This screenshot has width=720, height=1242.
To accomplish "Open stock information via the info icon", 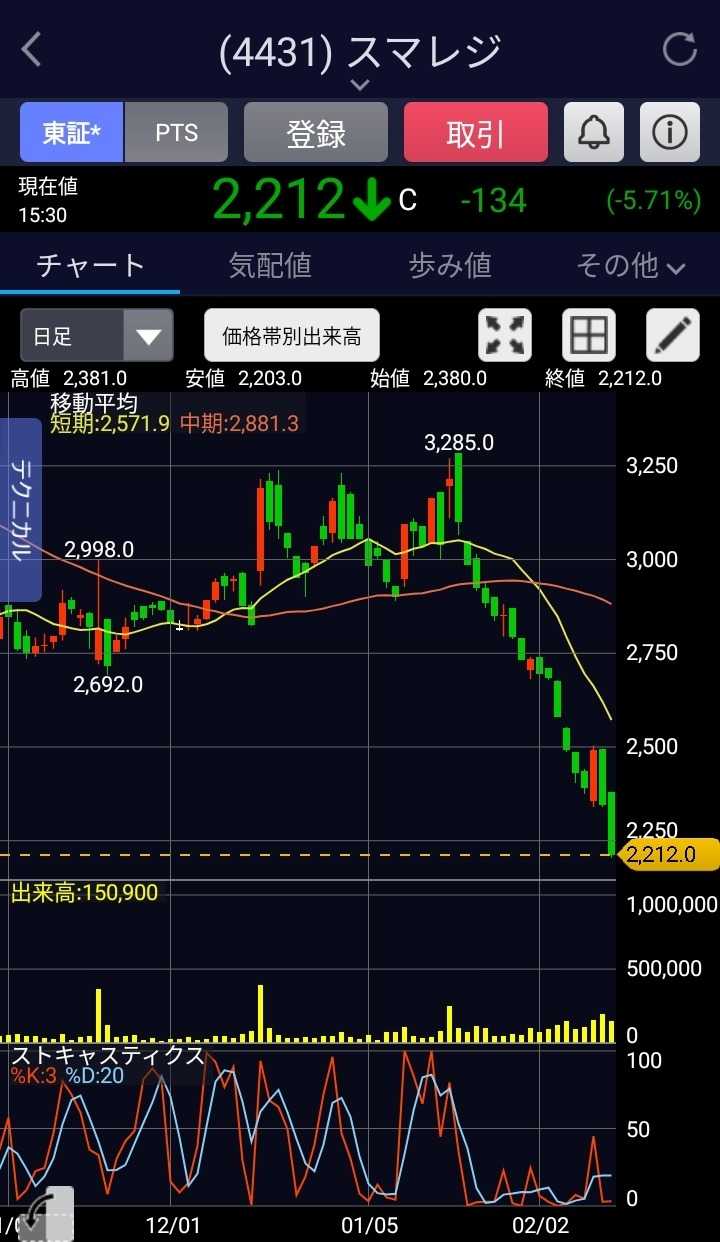I will pyautogui.click(x=669, y=133).
